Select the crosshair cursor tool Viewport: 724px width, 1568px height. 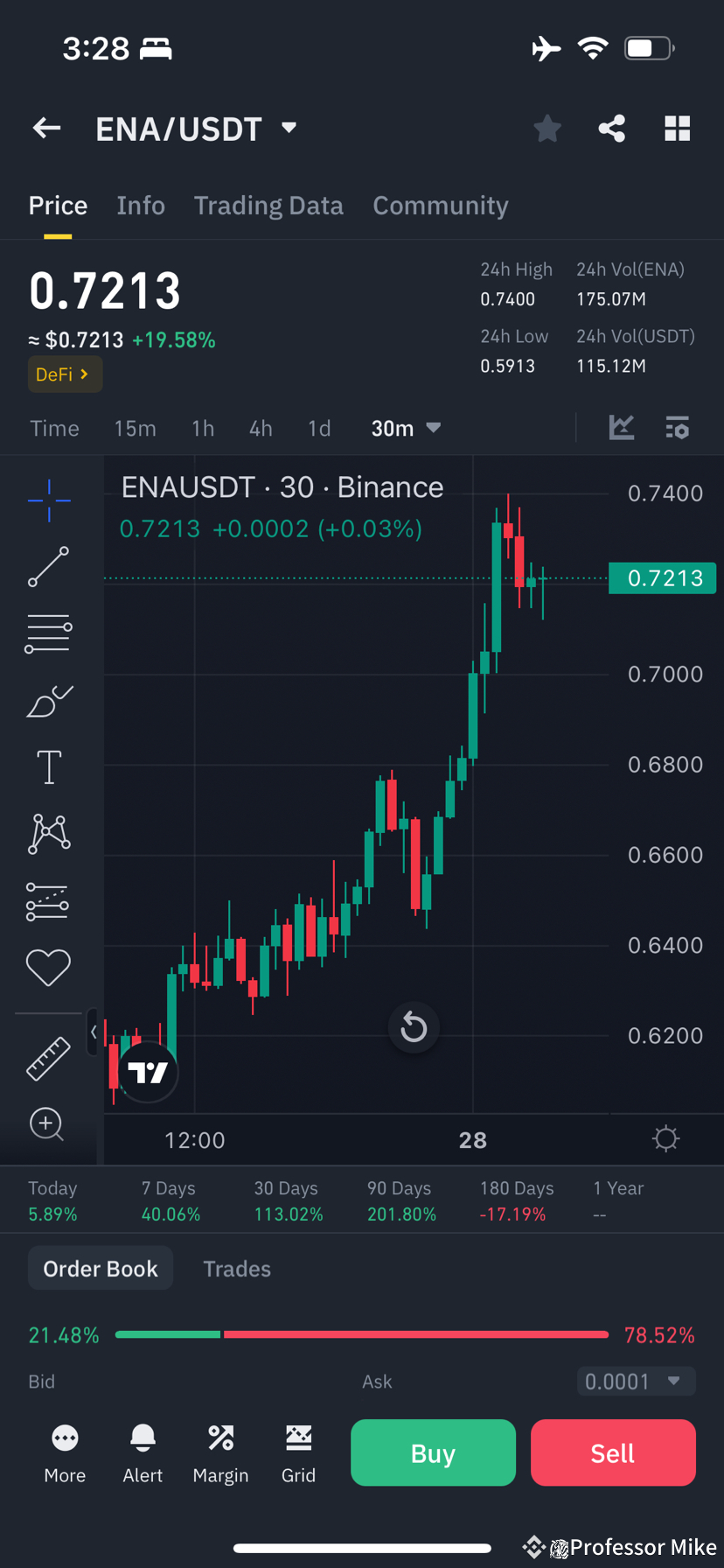(48, 500)
